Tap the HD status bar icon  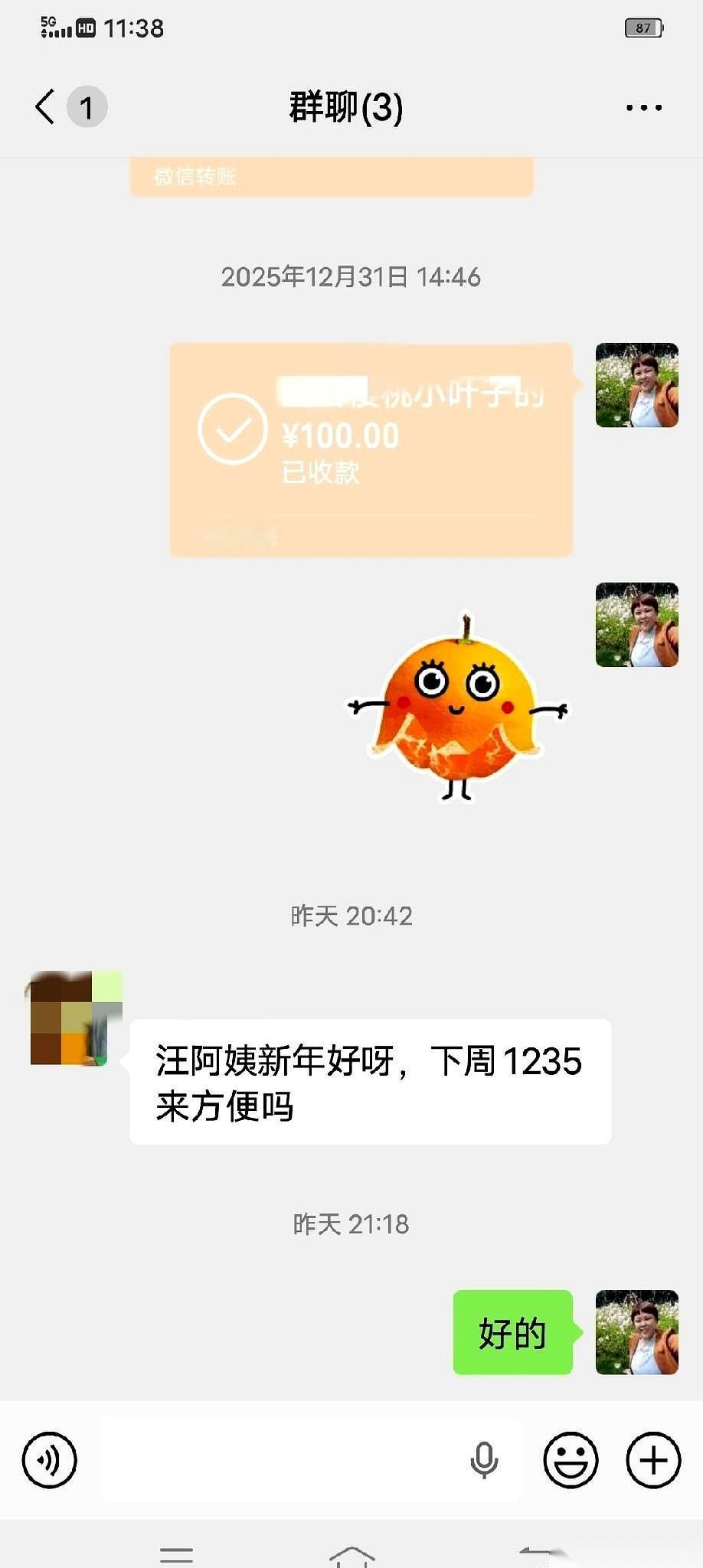tap(86, 29)
